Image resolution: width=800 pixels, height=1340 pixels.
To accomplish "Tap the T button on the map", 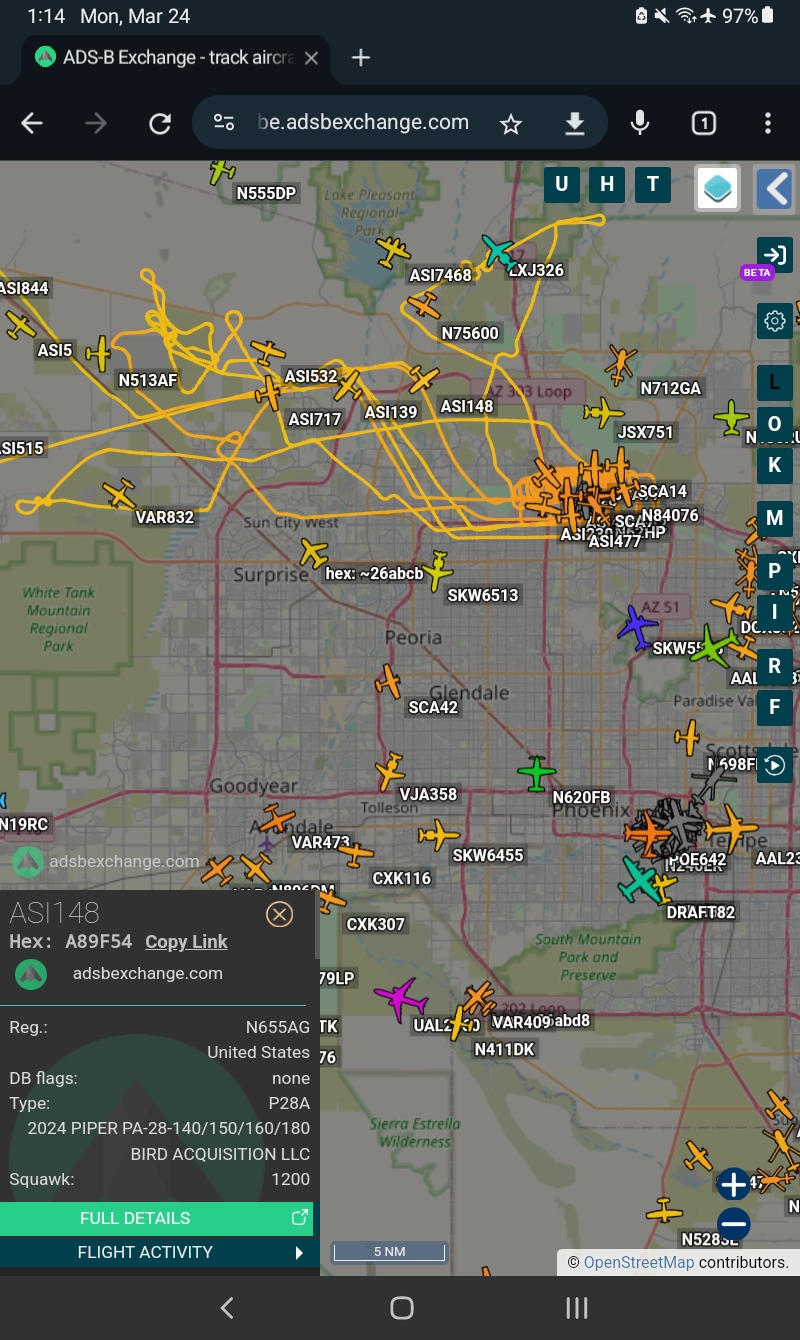I will coord(652,184).
